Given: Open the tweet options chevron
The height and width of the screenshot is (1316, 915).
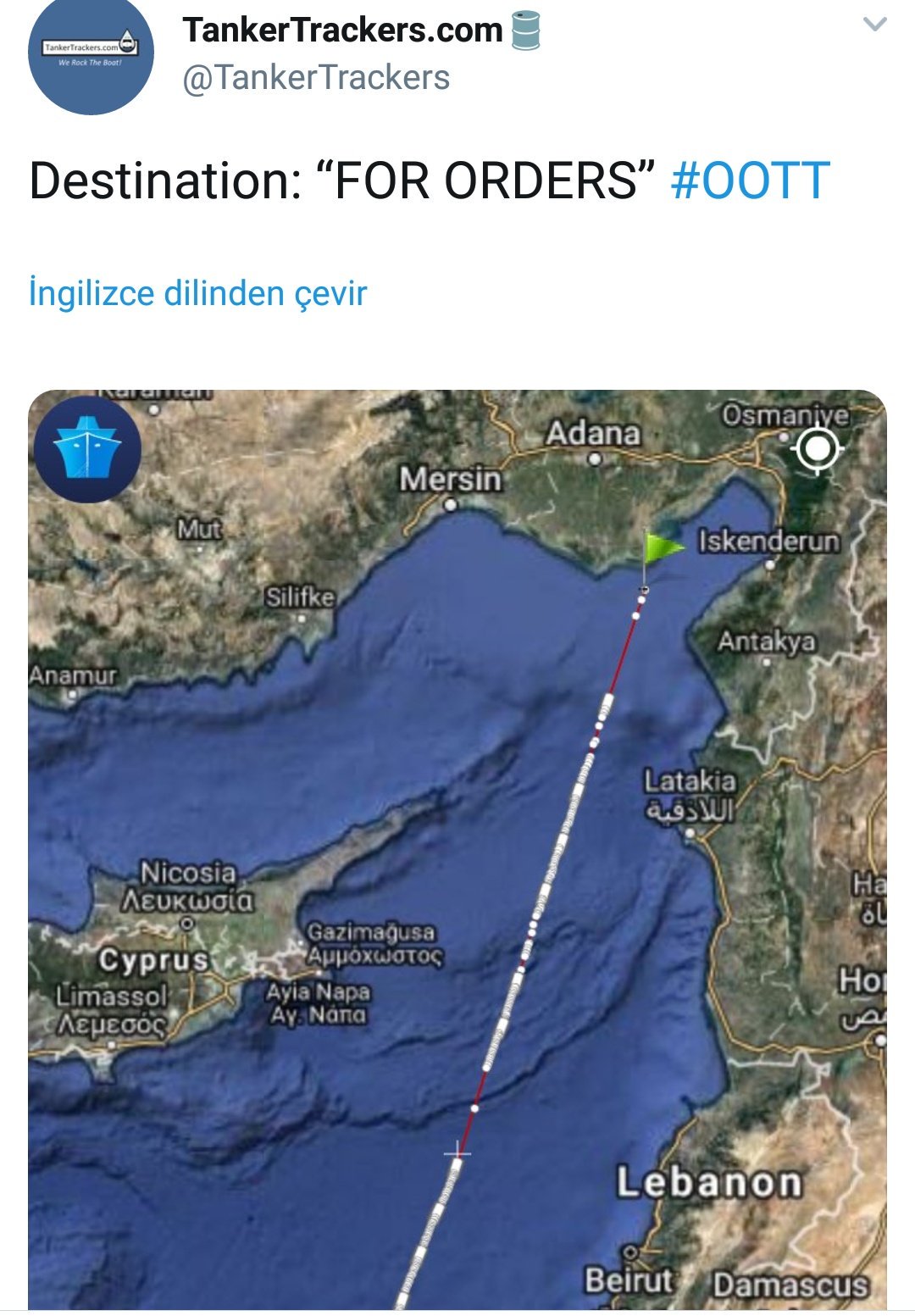Looking at the screenshot, I should pyautogui.click(x=874, y=25).
